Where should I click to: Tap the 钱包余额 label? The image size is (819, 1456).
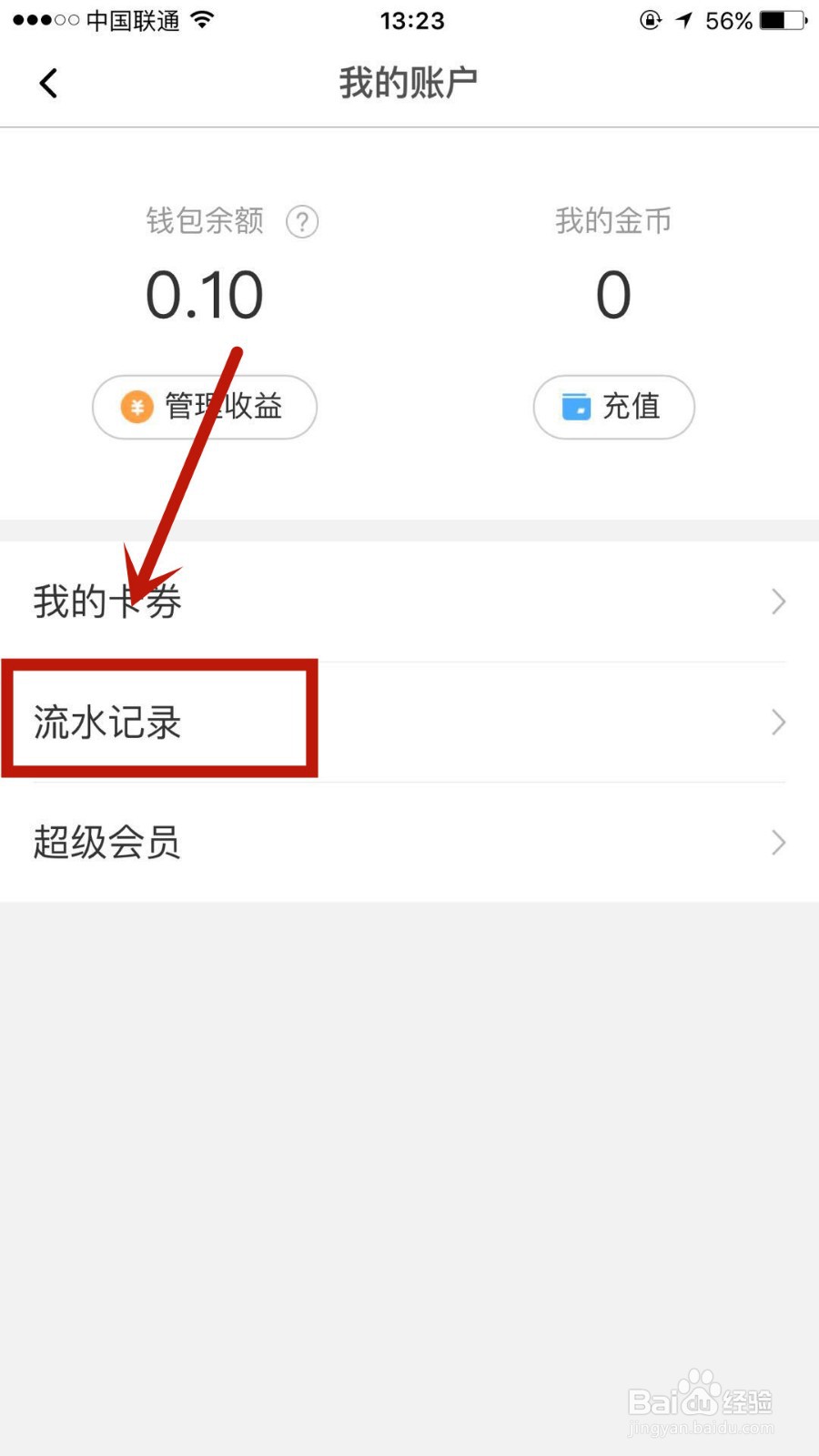206,221
